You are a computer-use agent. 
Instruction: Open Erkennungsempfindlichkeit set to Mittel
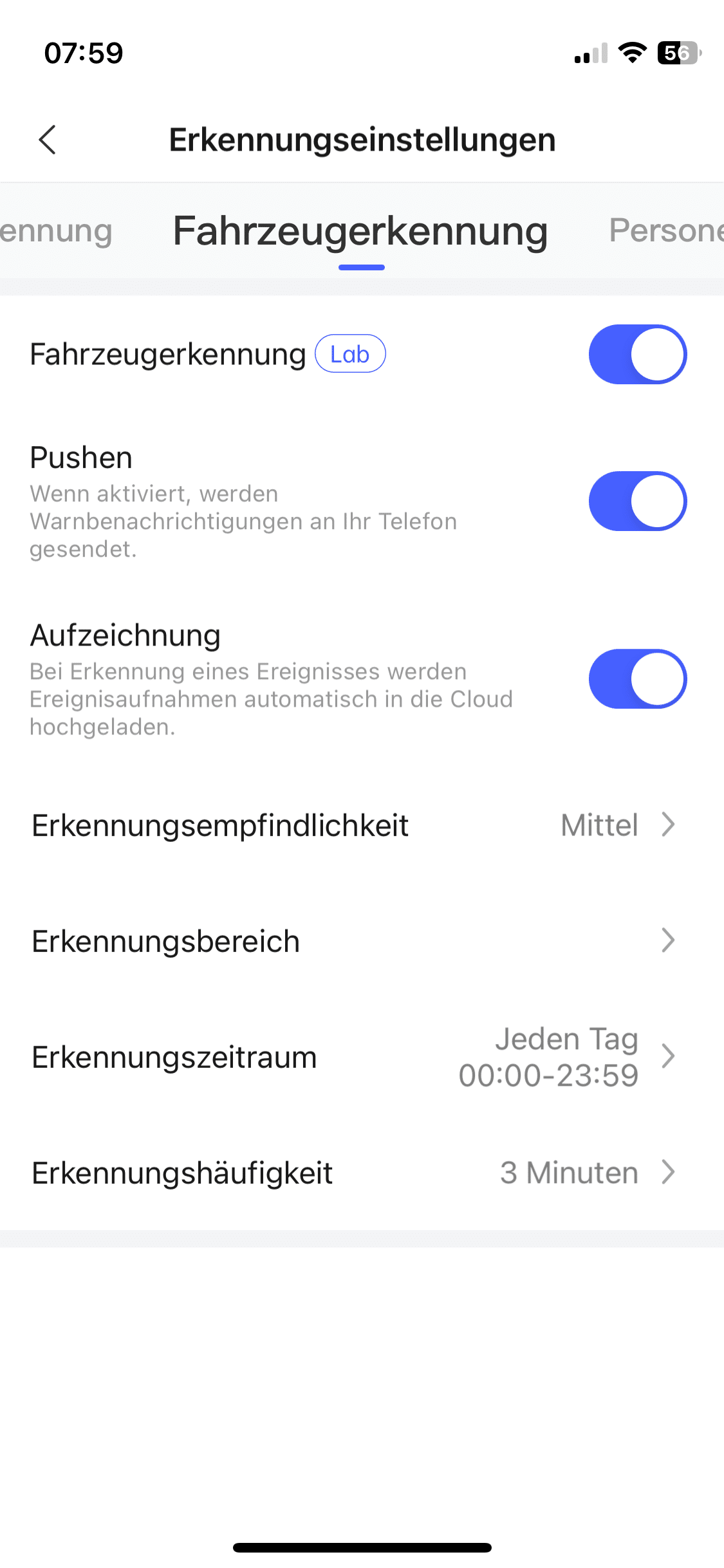coord(362,825)
